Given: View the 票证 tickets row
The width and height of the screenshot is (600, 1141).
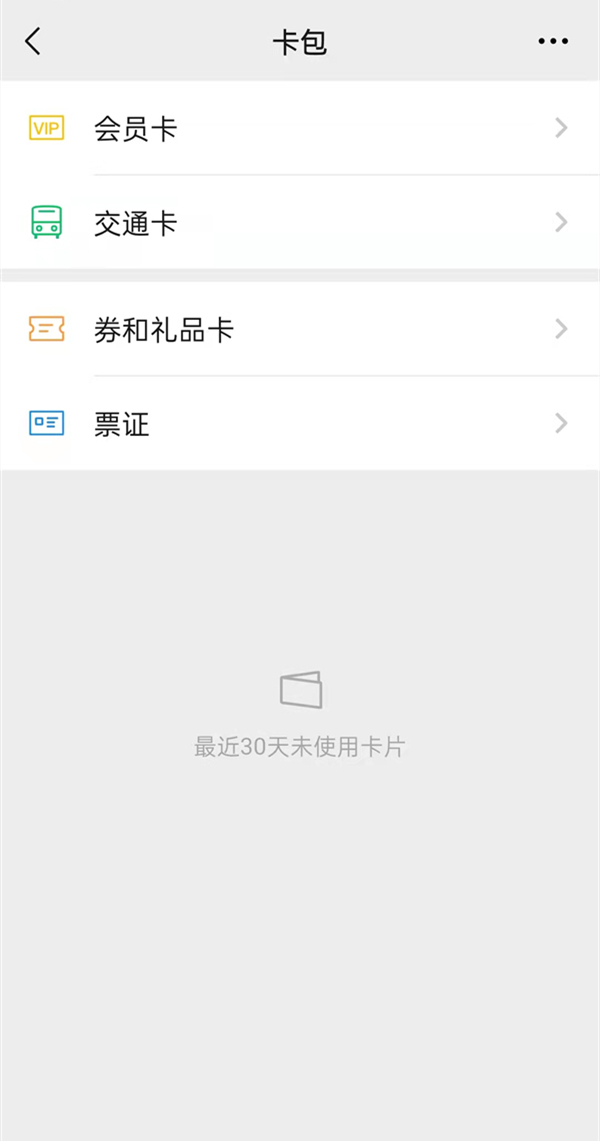Looking at the screenshot, I should click(300, 423).
